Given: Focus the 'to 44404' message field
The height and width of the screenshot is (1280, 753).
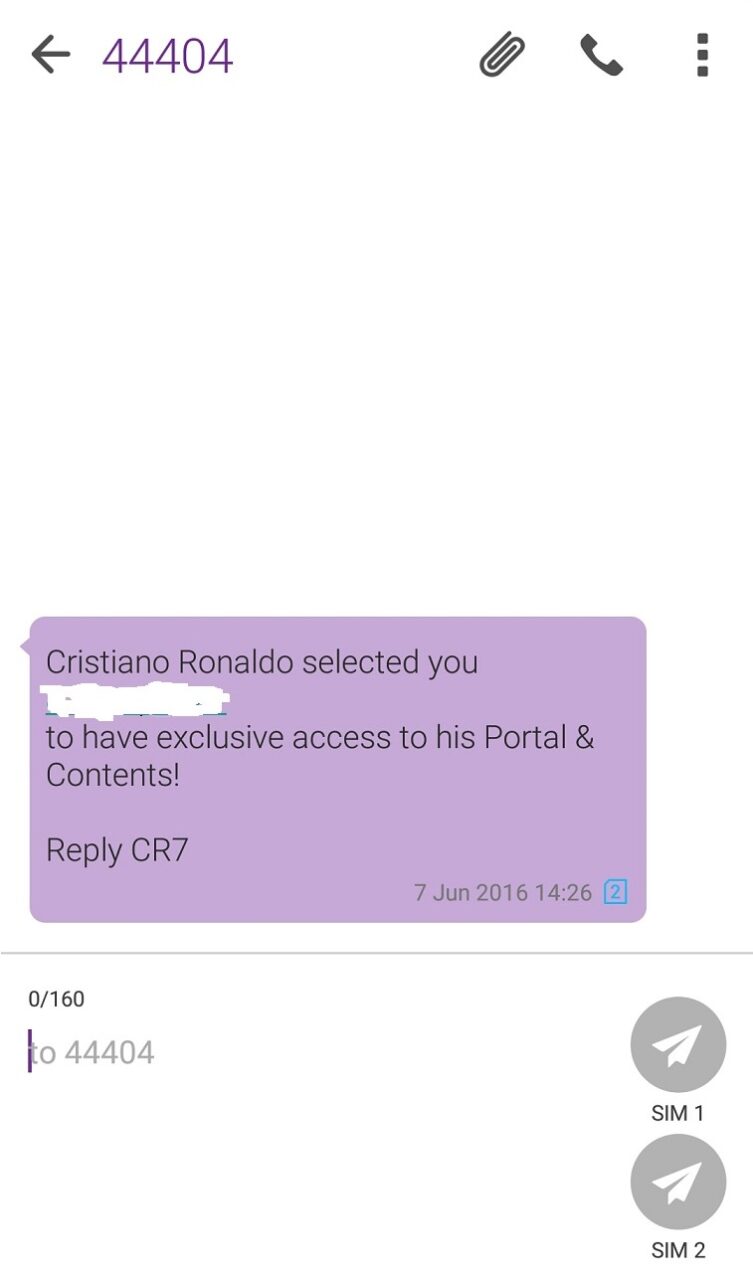Looking at the screenshot, I should pos(320,1052).
